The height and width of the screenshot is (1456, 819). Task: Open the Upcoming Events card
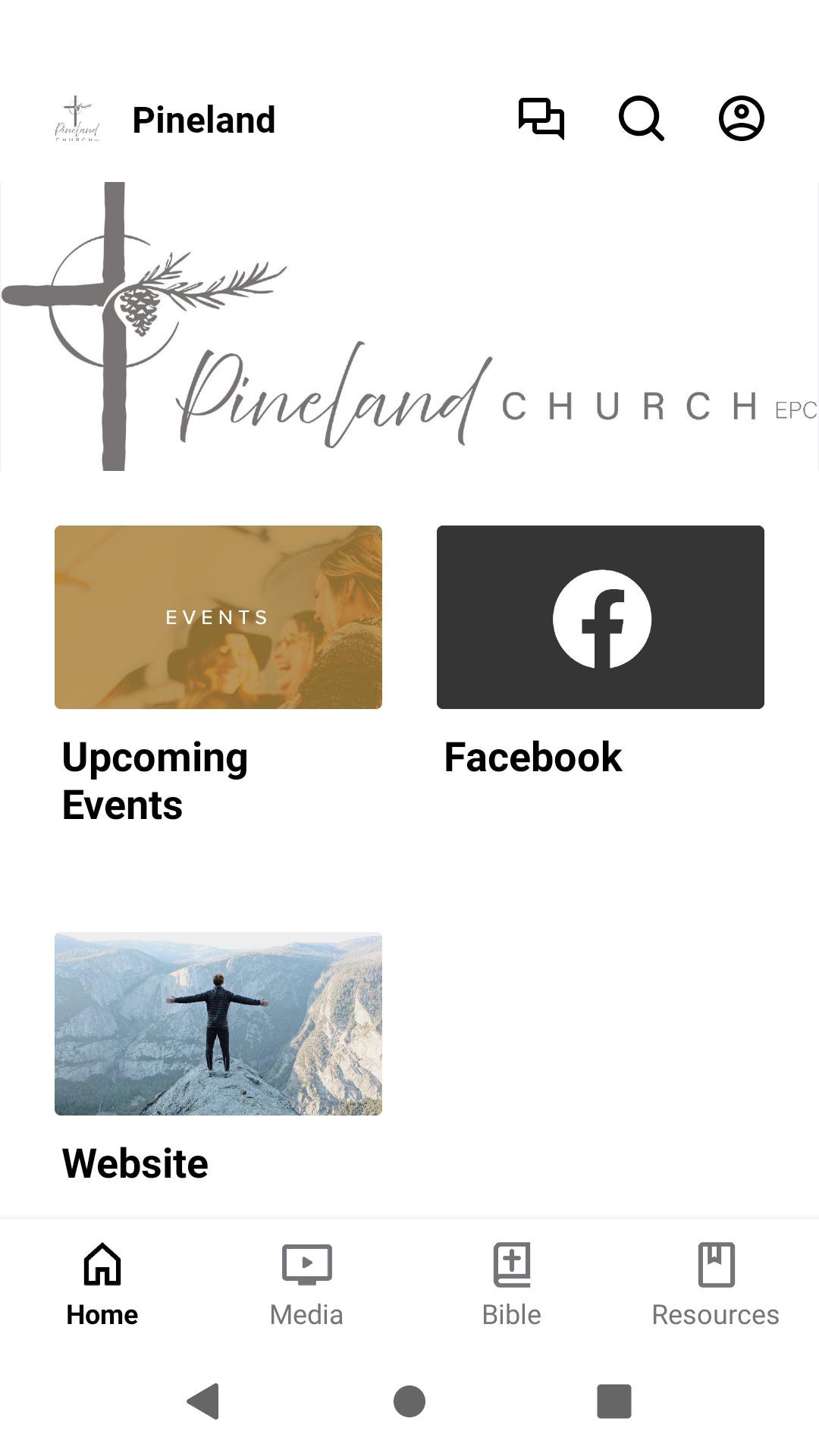218,617
